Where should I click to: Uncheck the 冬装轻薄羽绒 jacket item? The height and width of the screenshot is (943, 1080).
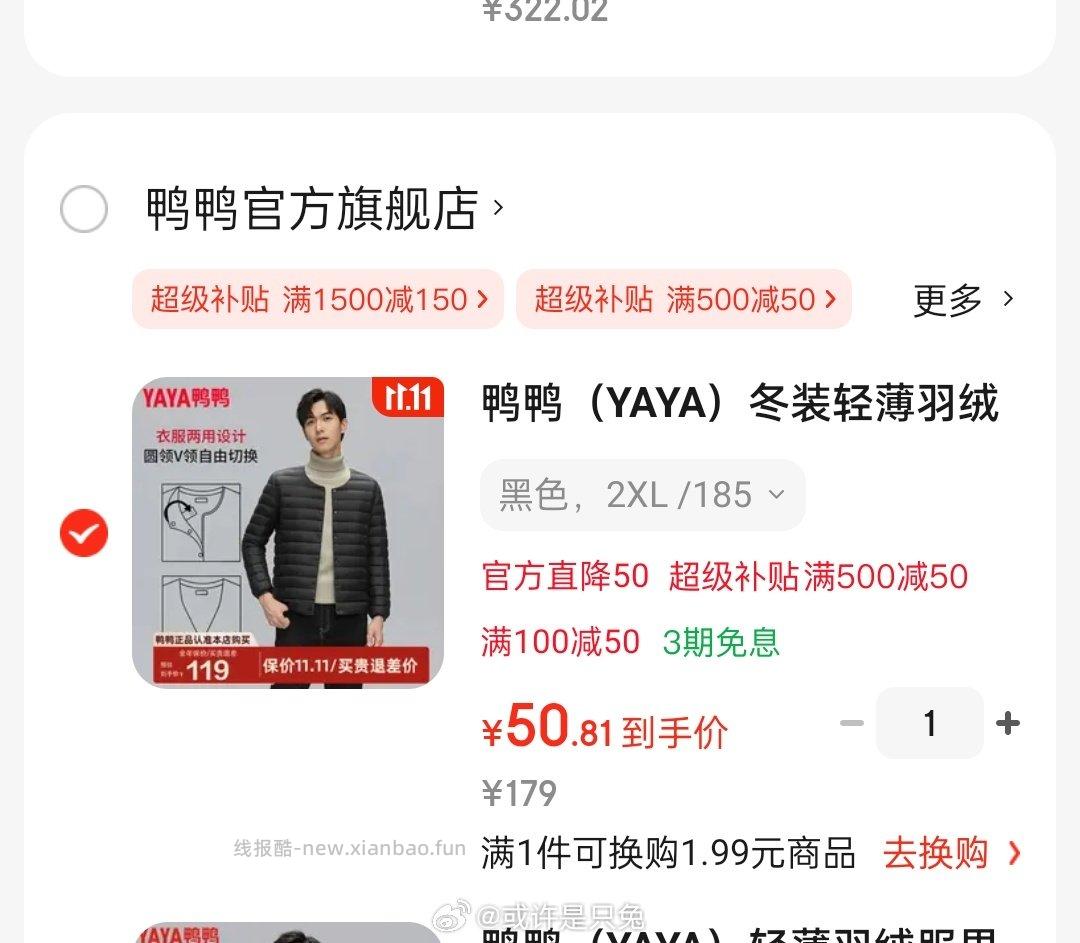(84, 533)
